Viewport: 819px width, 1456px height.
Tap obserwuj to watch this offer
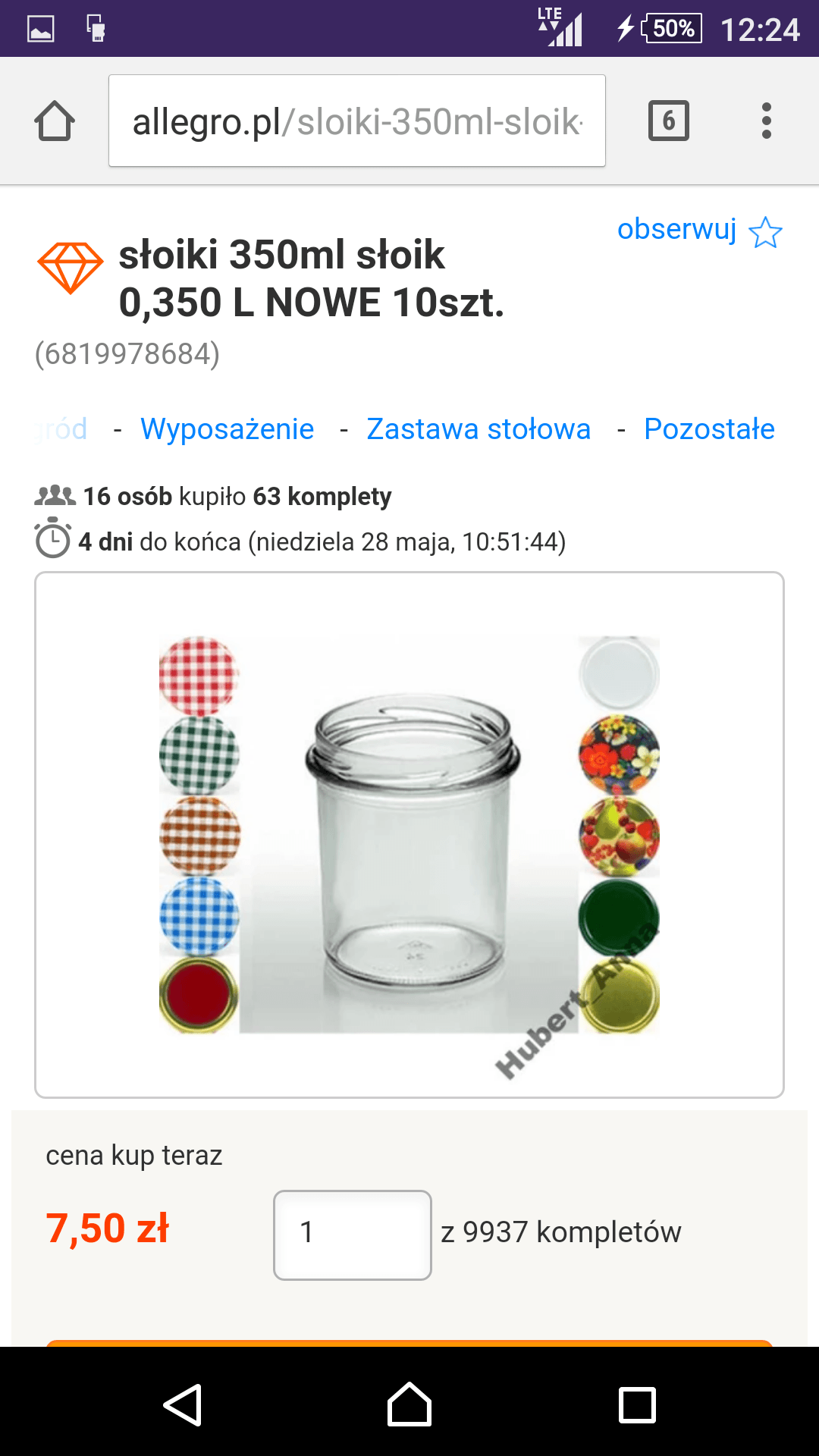698,230
